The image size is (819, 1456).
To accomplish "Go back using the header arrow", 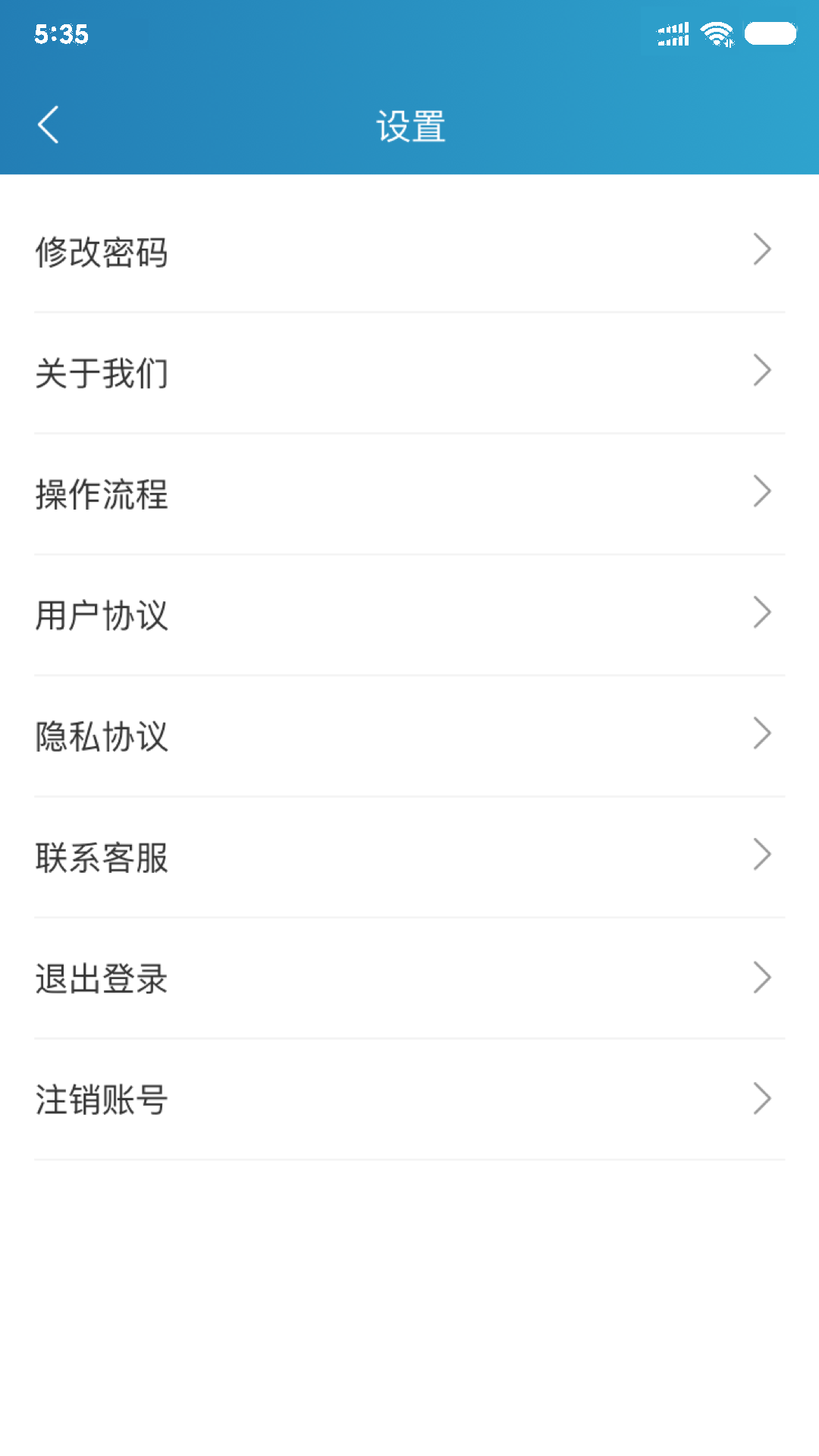I will [x=49, y=125].
